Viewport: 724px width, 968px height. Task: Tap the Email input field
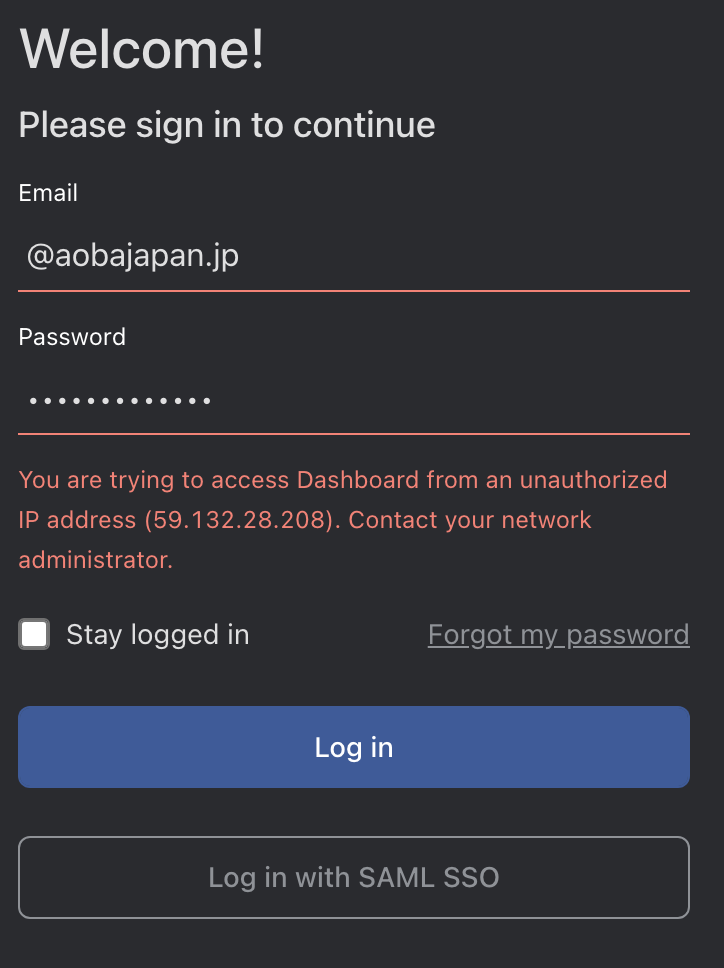(x=353, y=258)
